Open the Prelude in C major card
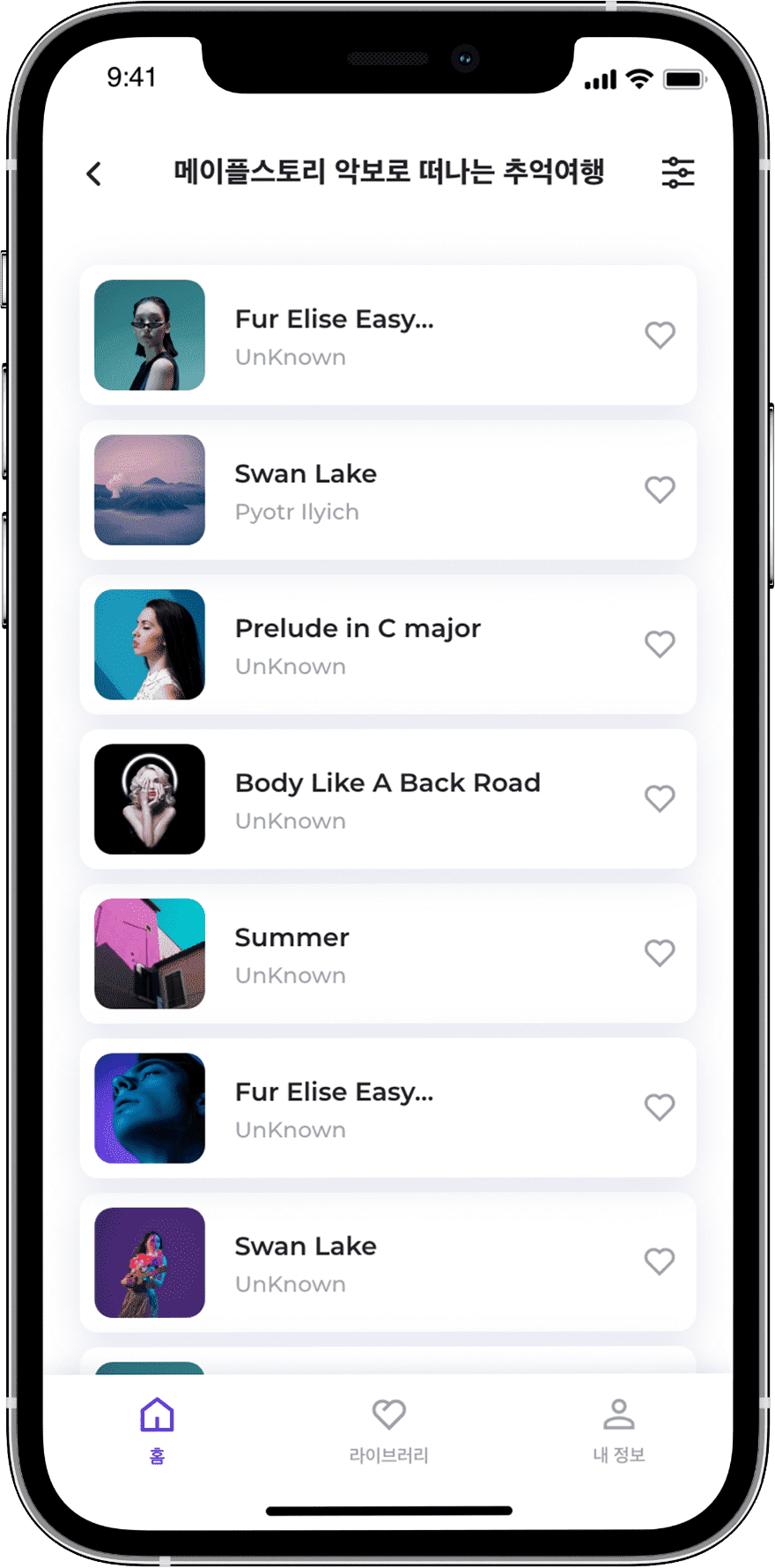Screen dimensions: 775x1568 pos(387,645)
